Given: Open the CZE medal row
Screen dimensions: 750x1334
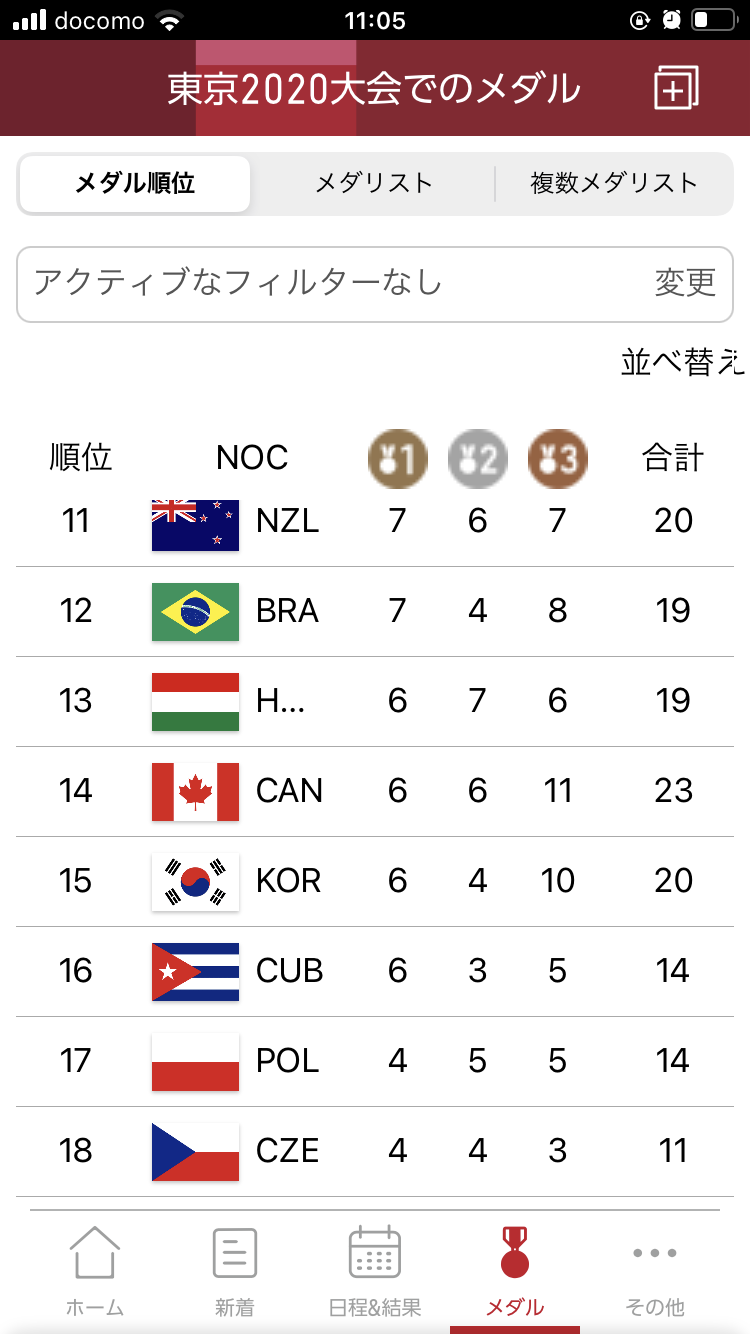Looking at the screenshot, I should [375, 1151].
